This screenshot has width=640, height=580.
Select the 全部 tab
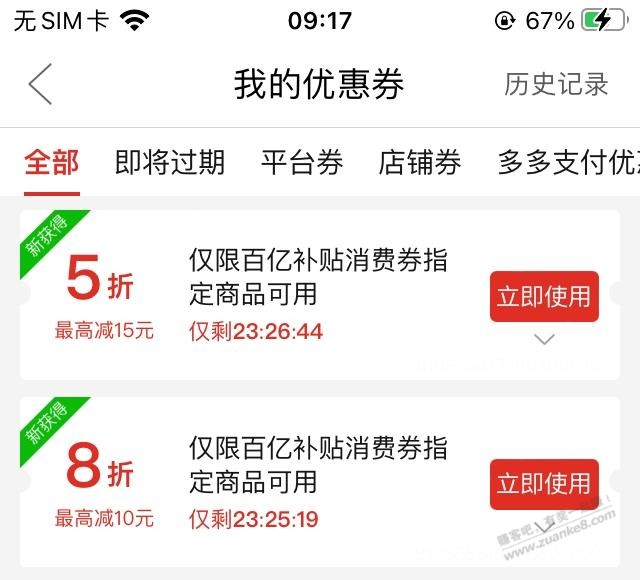pyautogui.click(x=52, y=163)
